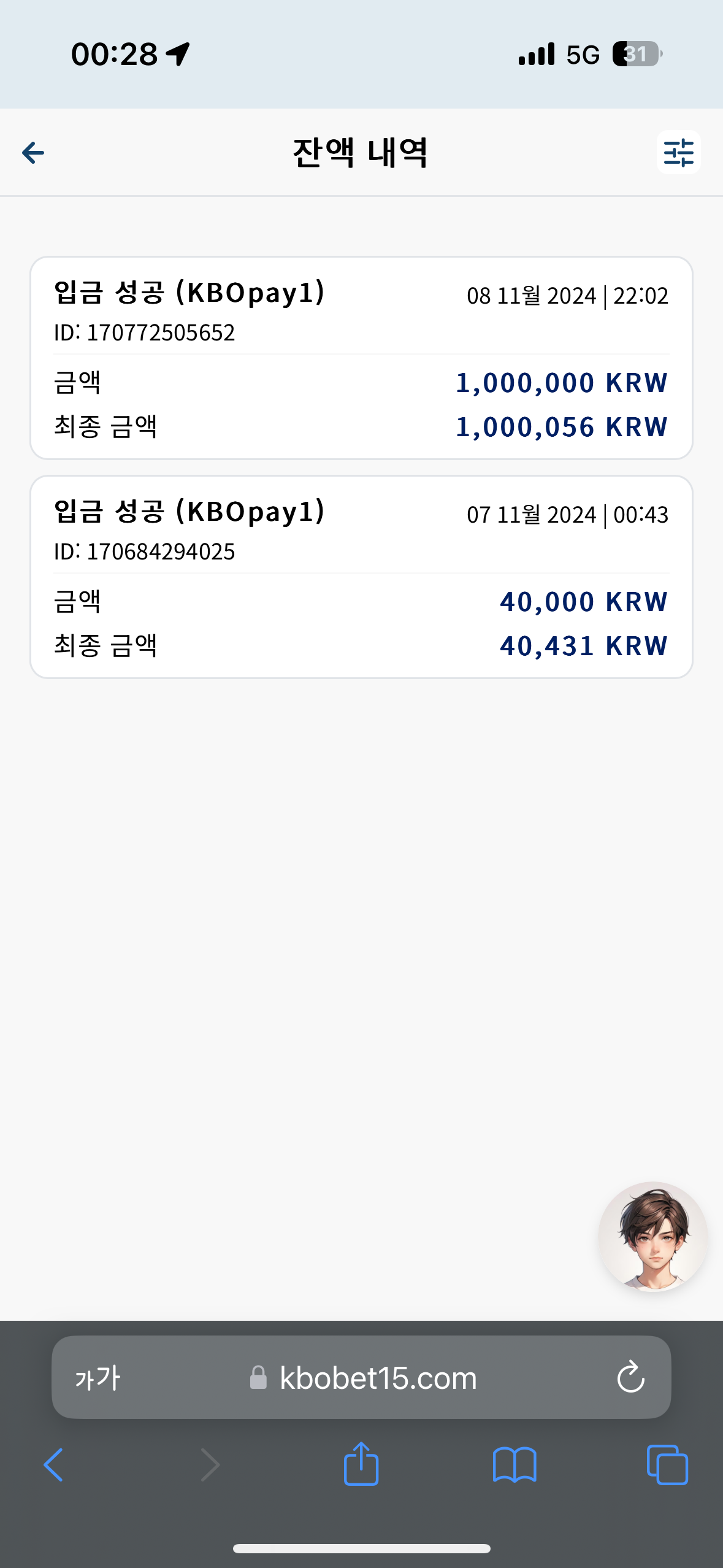Open the floating support chat avatar
723x1568 pixels.
(652, 1236)
